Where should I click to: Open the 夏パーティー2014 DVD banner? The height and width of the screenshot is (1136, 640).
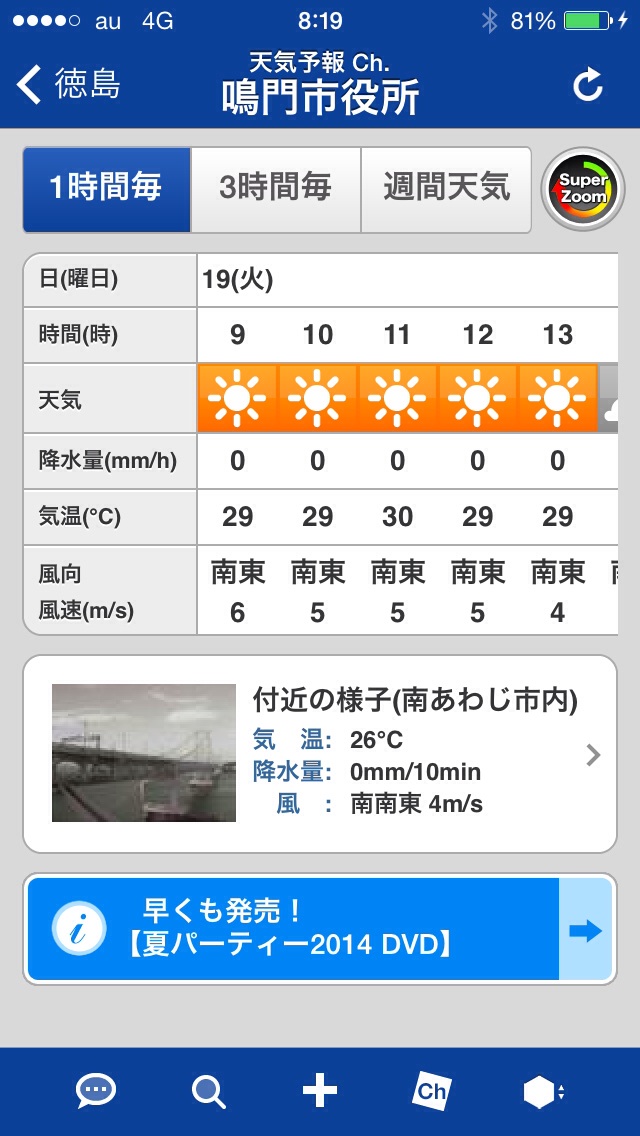[x=318, y=930]
